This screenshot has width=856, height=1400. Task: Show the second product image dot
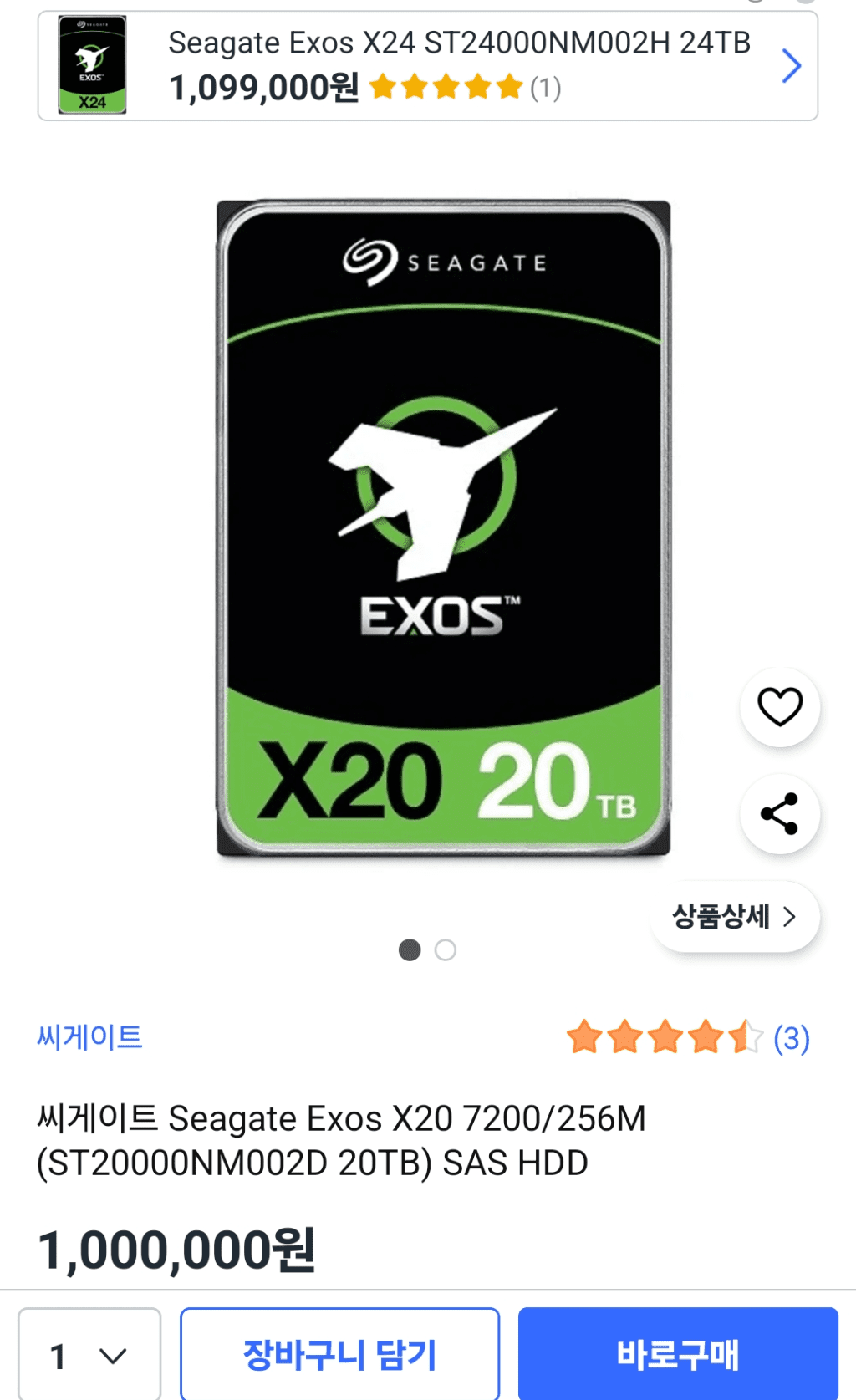tap(446, 950)
